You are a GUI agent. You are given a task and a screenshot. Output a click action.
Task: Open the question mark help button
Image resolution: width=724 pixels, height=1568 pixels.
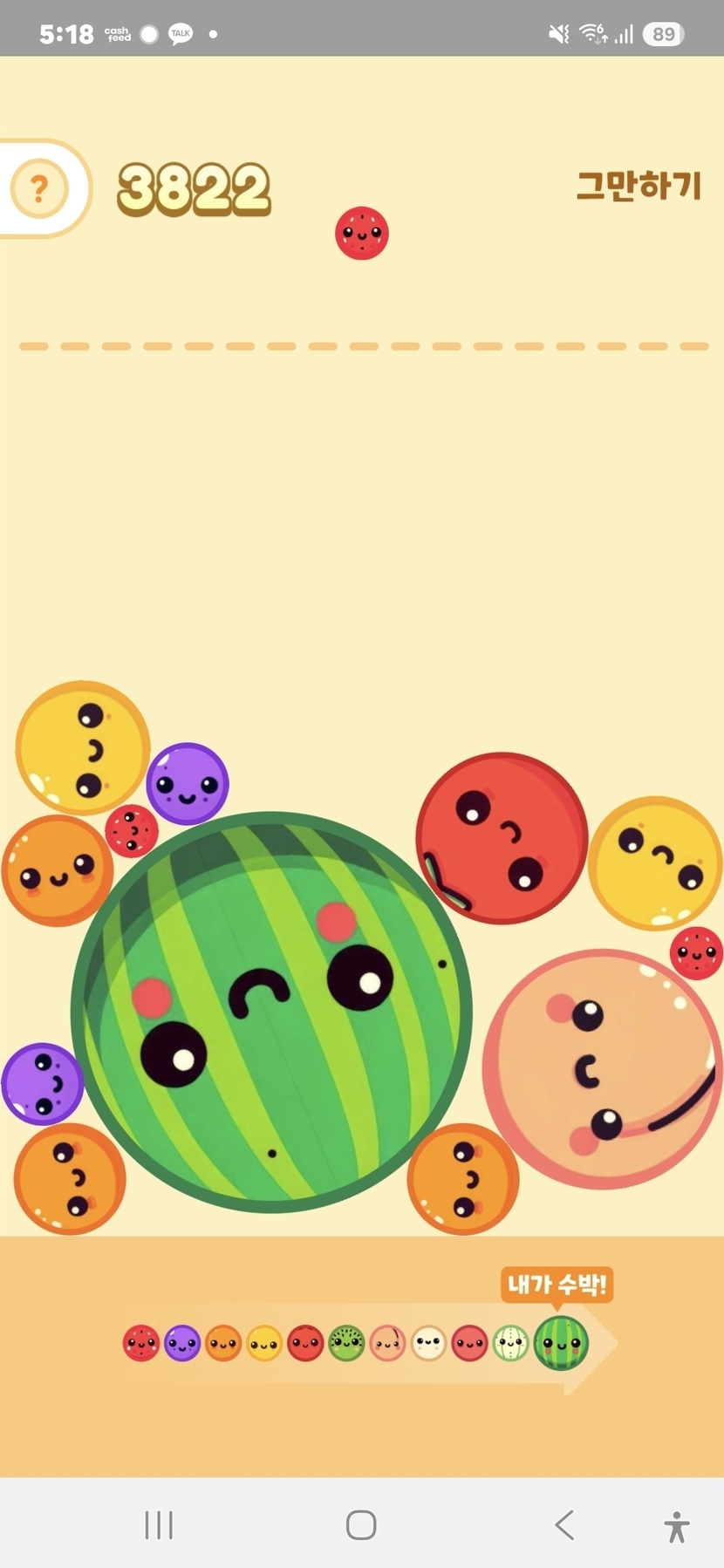[x=39, y=188]
